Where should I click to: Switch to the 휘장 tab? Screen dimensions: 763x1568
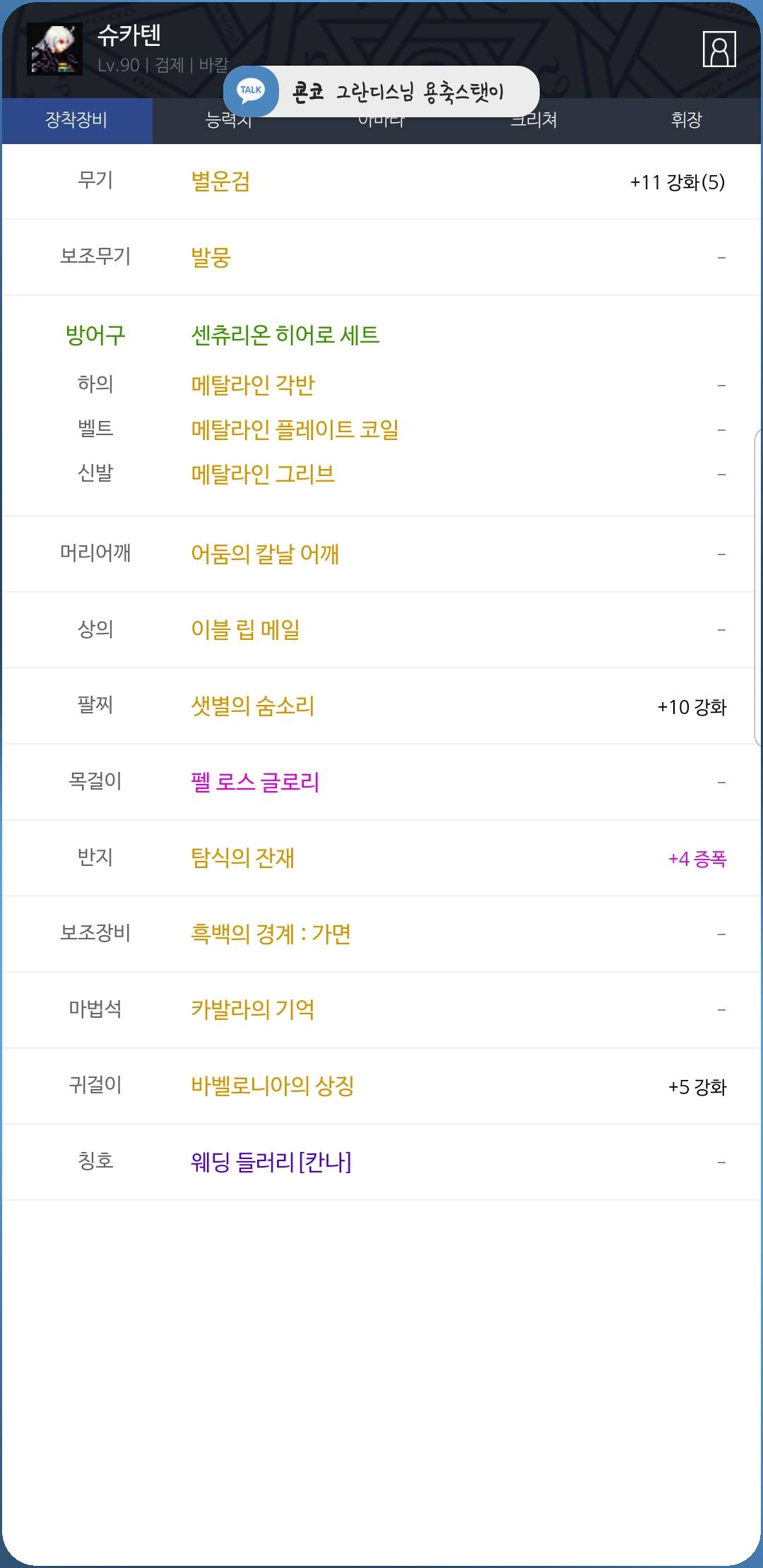pyautogui.click(x=686, y=120)
